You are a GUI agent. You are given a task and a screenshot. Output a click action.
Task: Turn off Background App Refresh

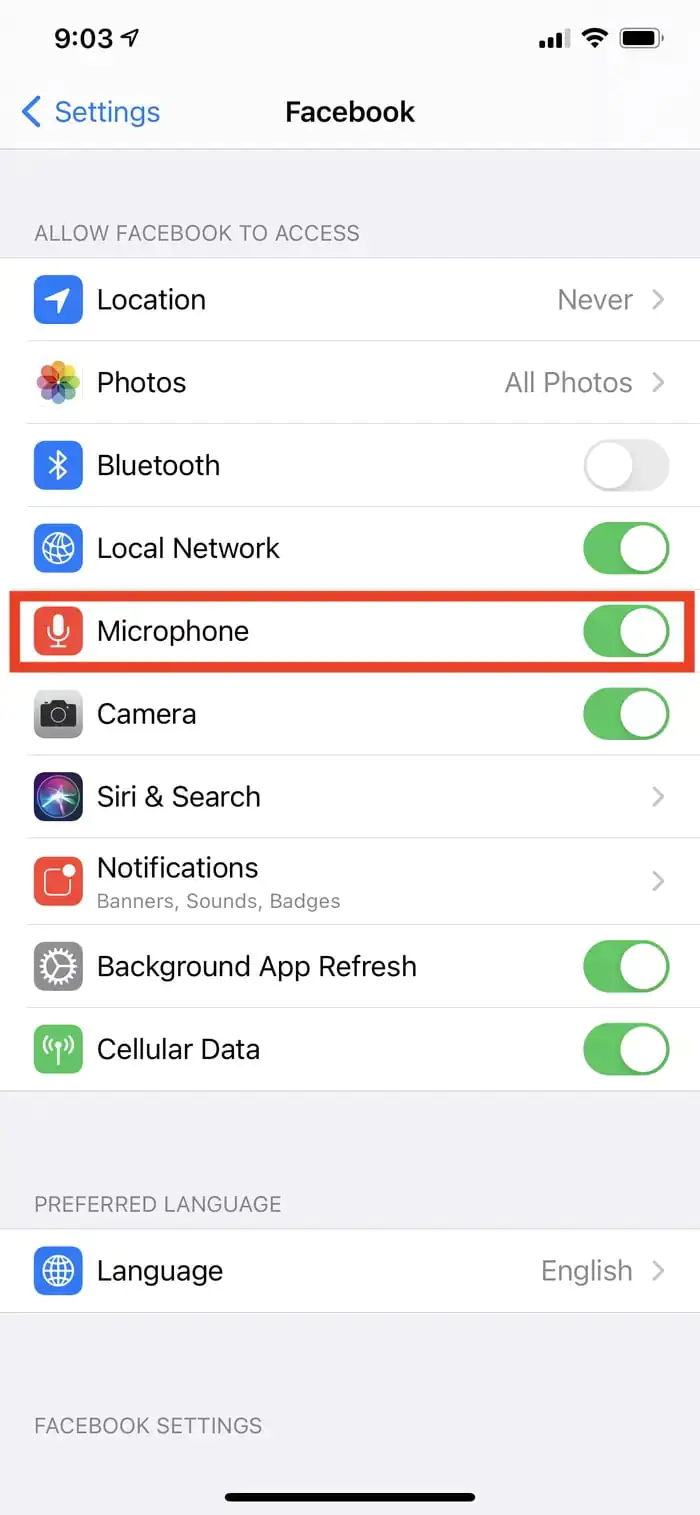(x=625, y=967)
